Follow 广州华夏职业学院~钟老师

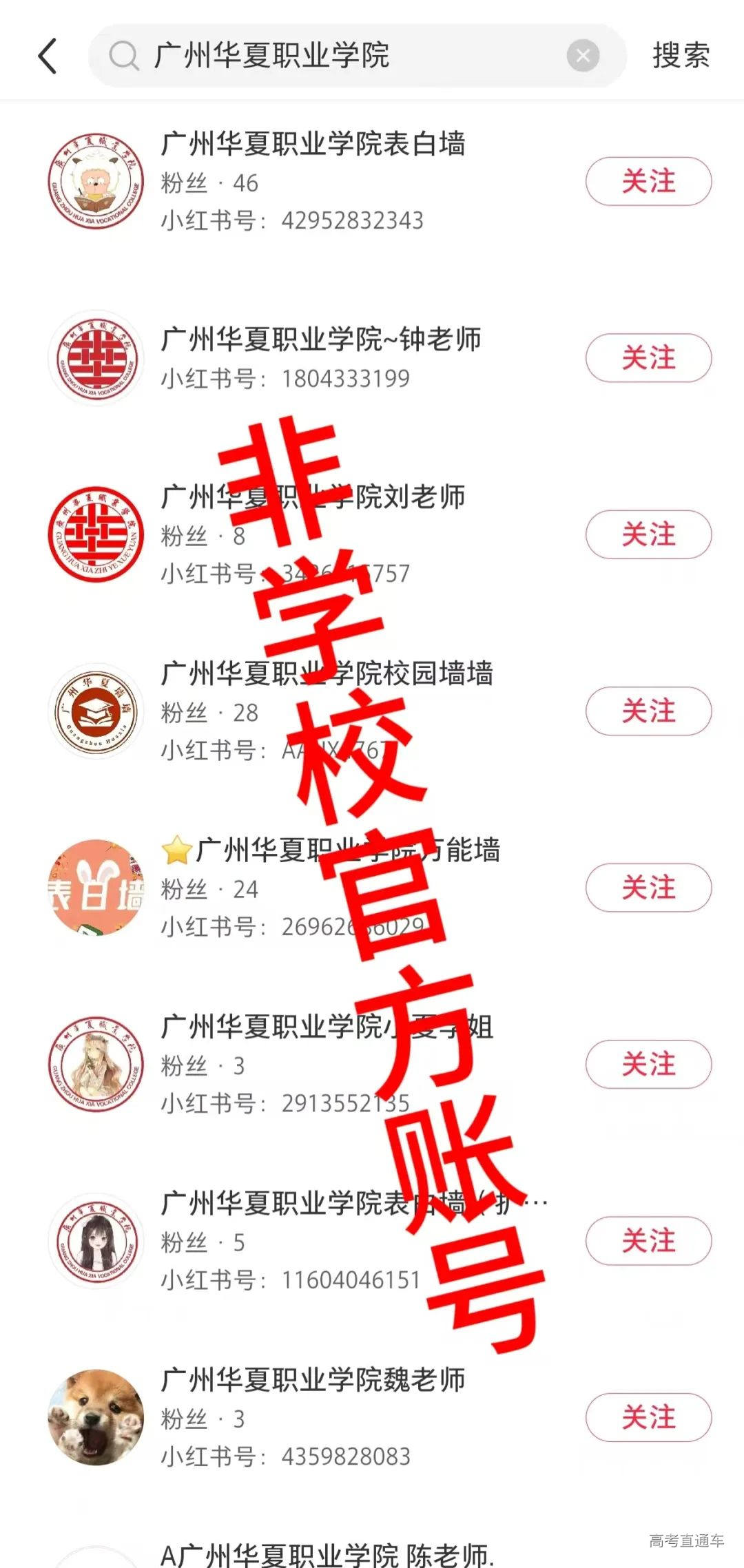coord(648,357)
